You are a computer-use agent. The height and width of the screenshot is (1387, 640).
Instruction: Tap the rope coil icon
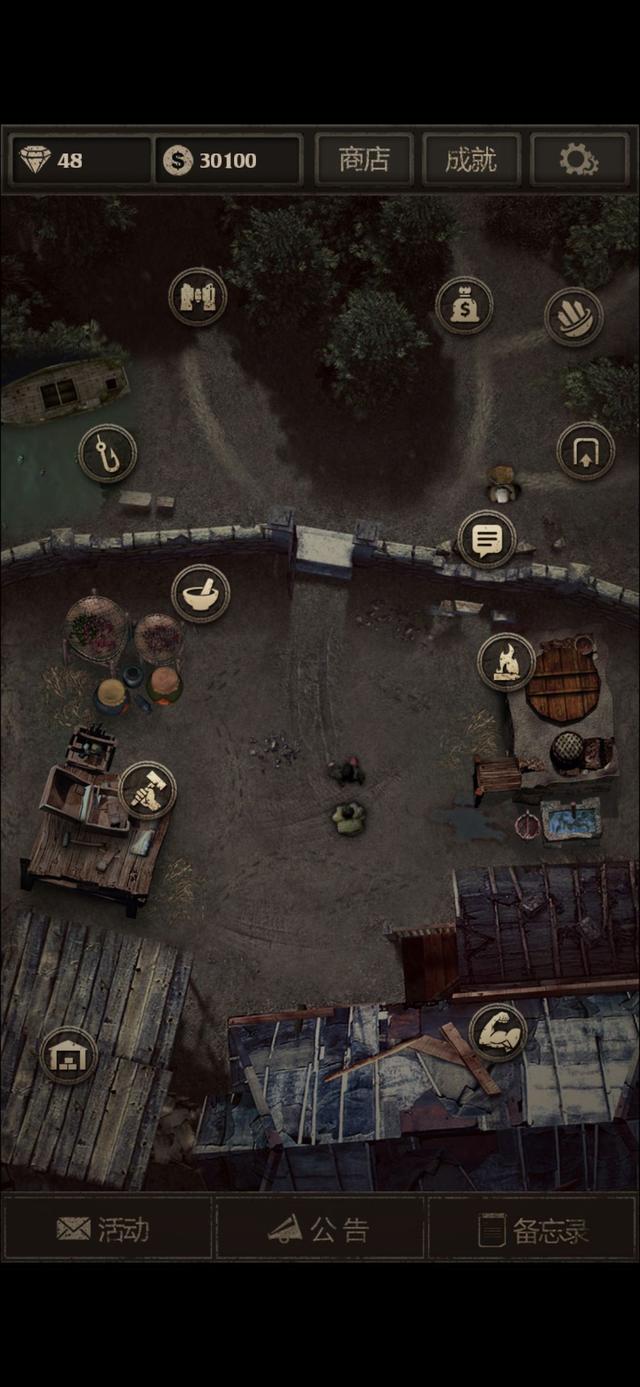coord(573,316)
